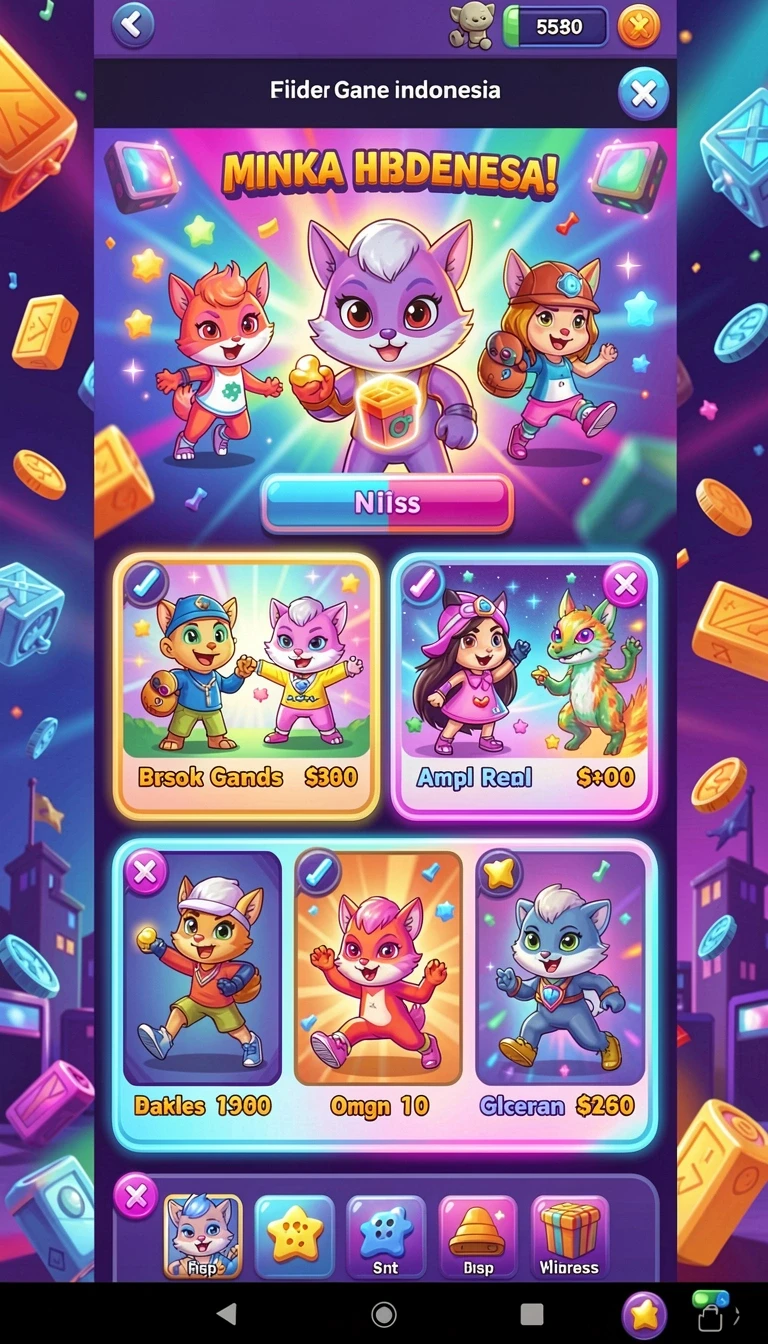768x1344 pixels.
Task: Tap the star button in the navigation bar
Action: pos(644,1314)
